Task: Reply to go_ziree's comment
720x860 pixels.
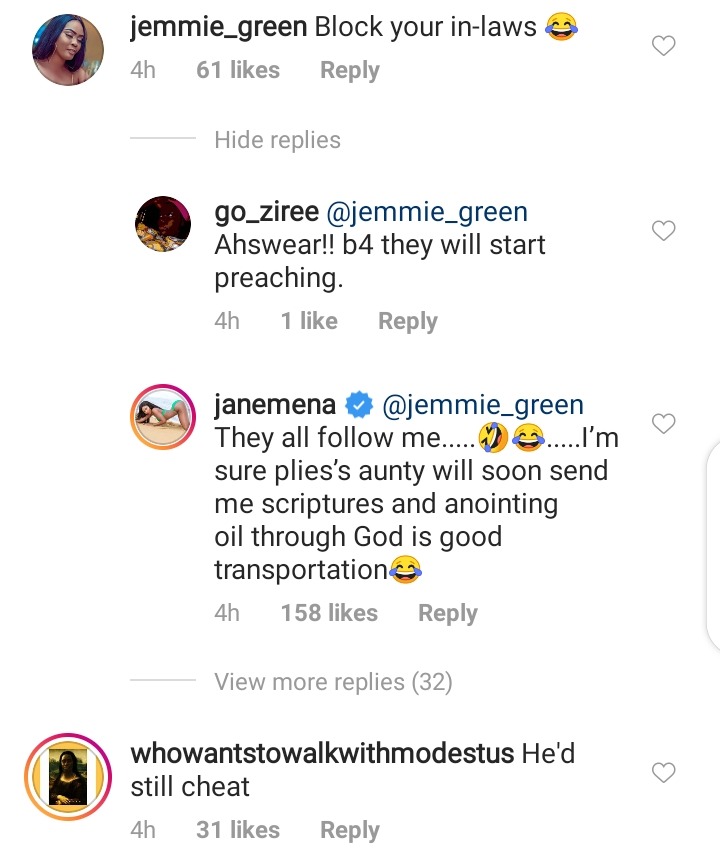Action: [x=407, y=321]
